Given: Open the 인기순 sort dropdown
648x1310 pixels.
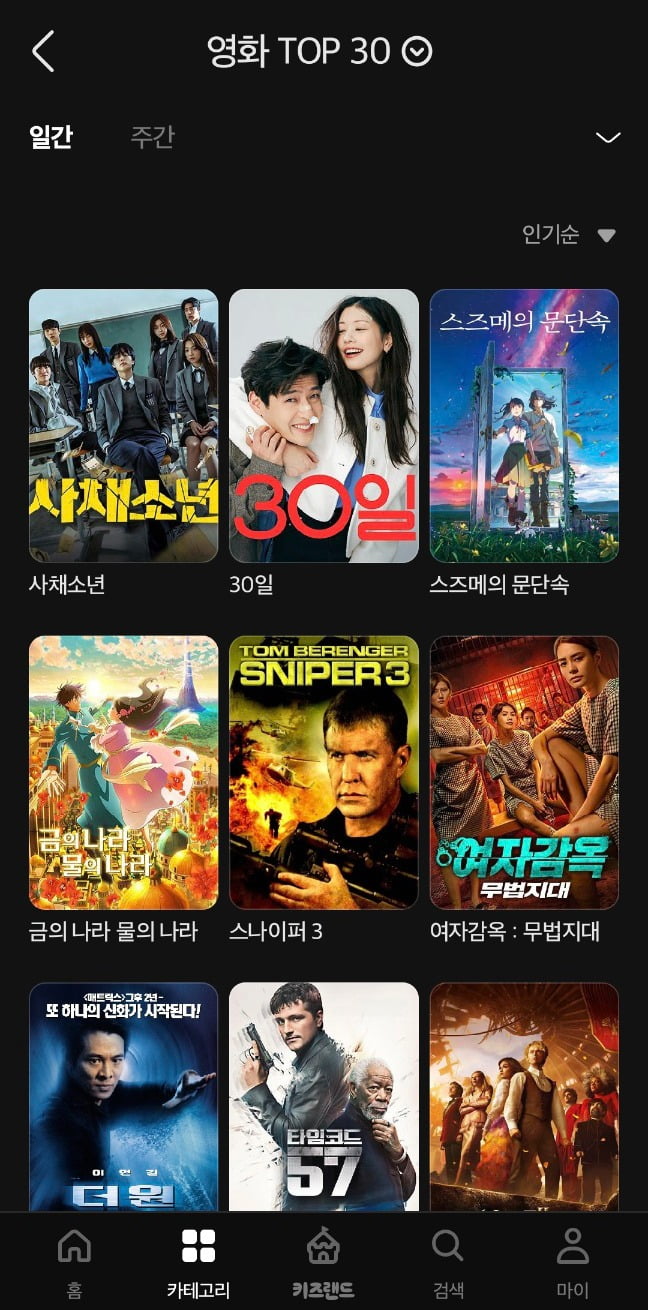Looking at the screenshot, I should tap(568, 235).
